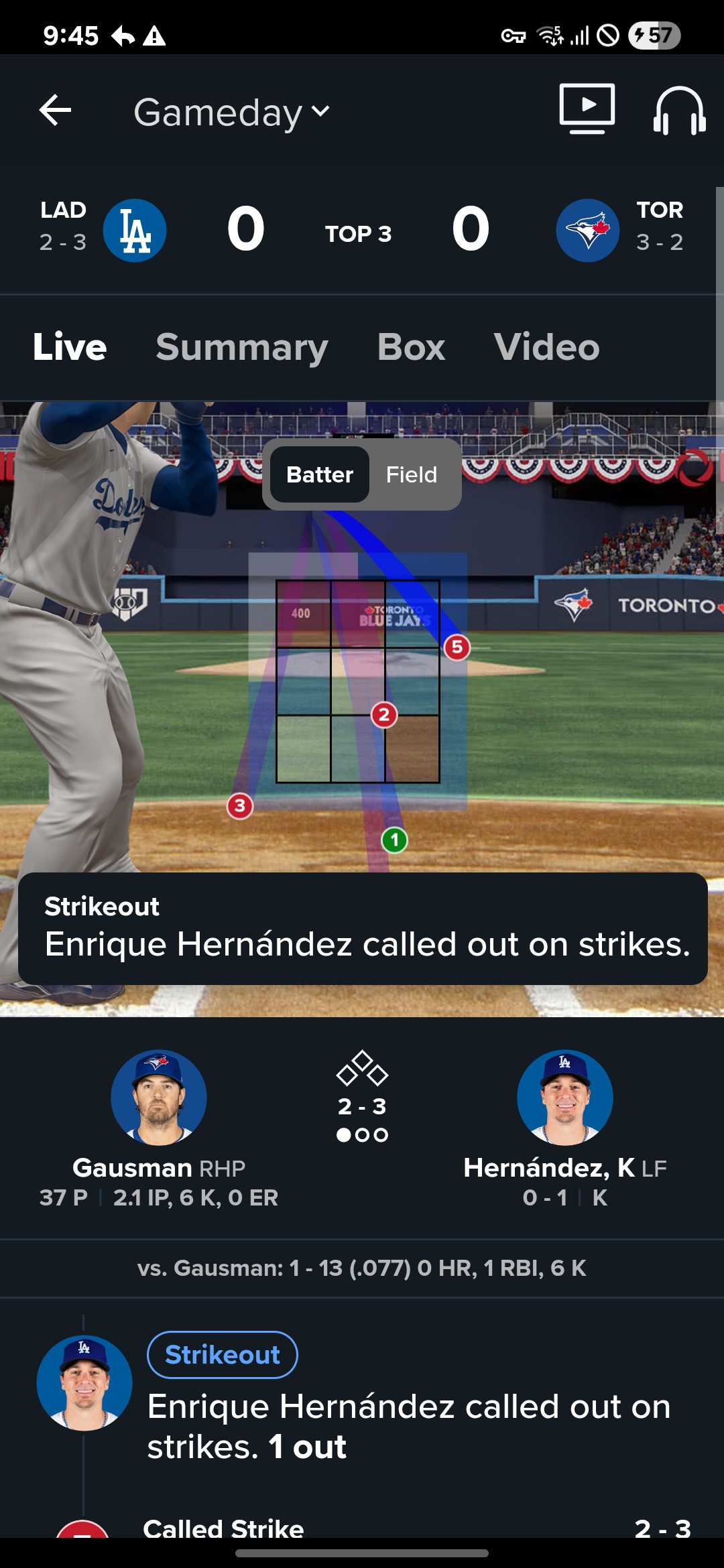Open the Toronto Blue Jays team logo
This screenshot has height=1568, width=724.
pos(587,231)
